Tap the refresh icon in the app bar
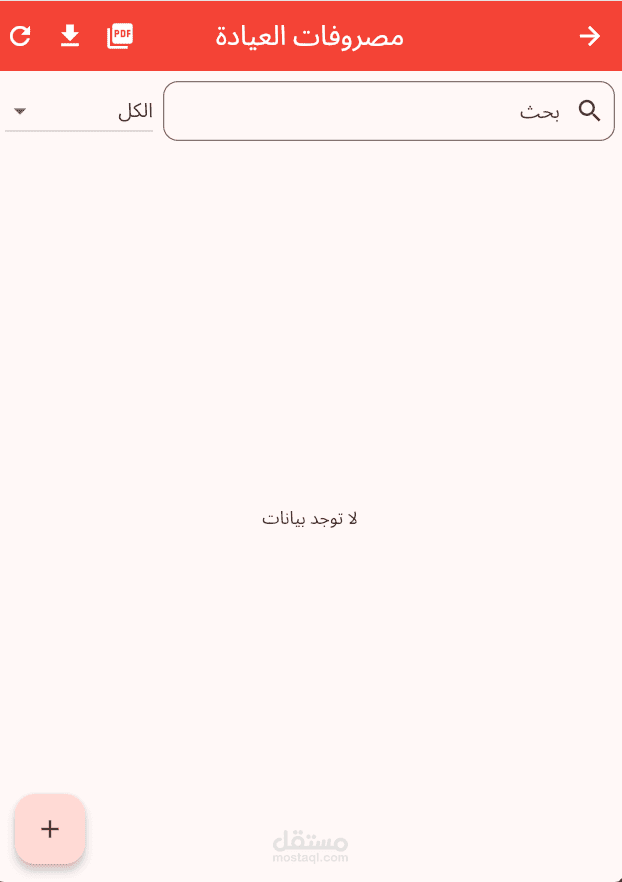Image resolution: width=622 pixels, height=882 pixels. (20, 36)
